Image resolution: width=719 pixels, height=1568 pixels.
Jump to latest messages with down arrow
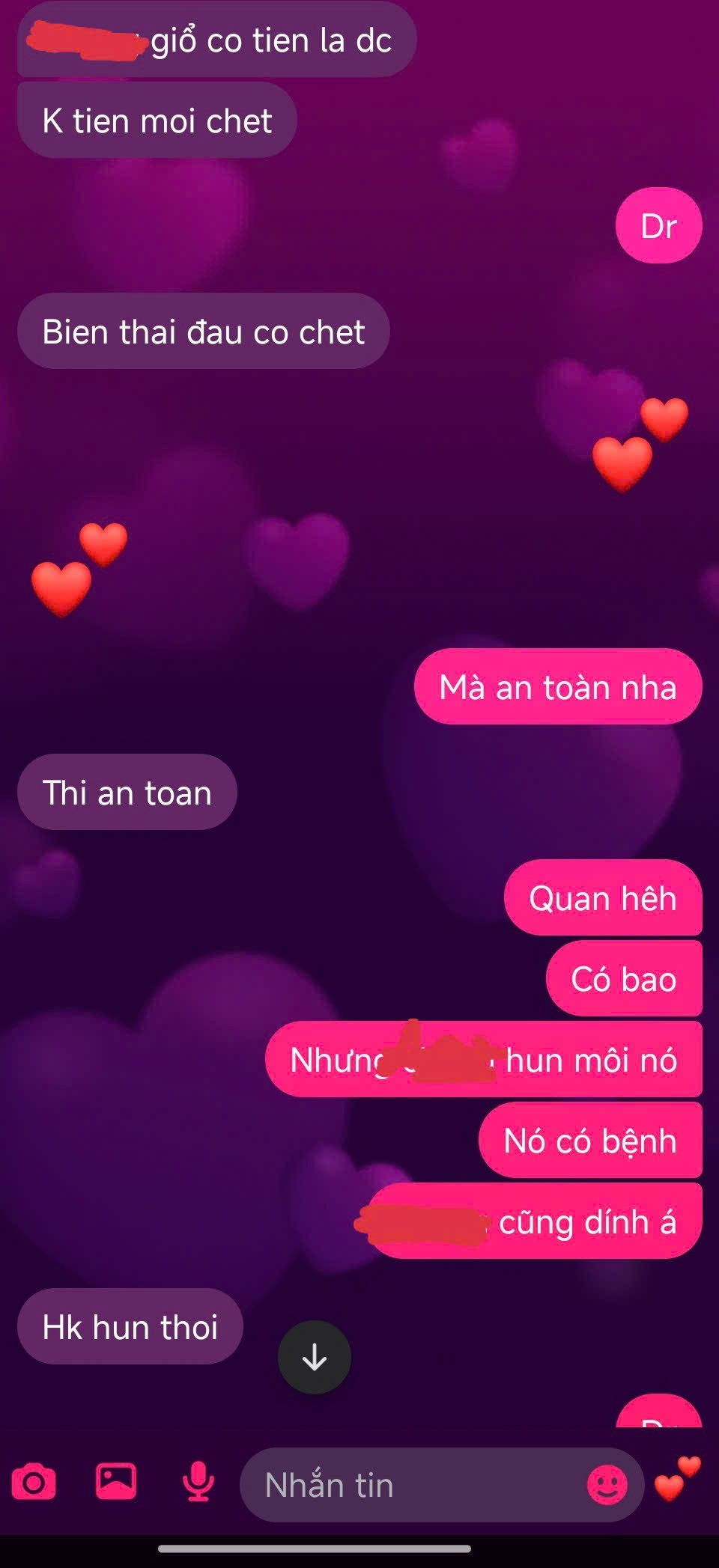(x=315, y=1357)
